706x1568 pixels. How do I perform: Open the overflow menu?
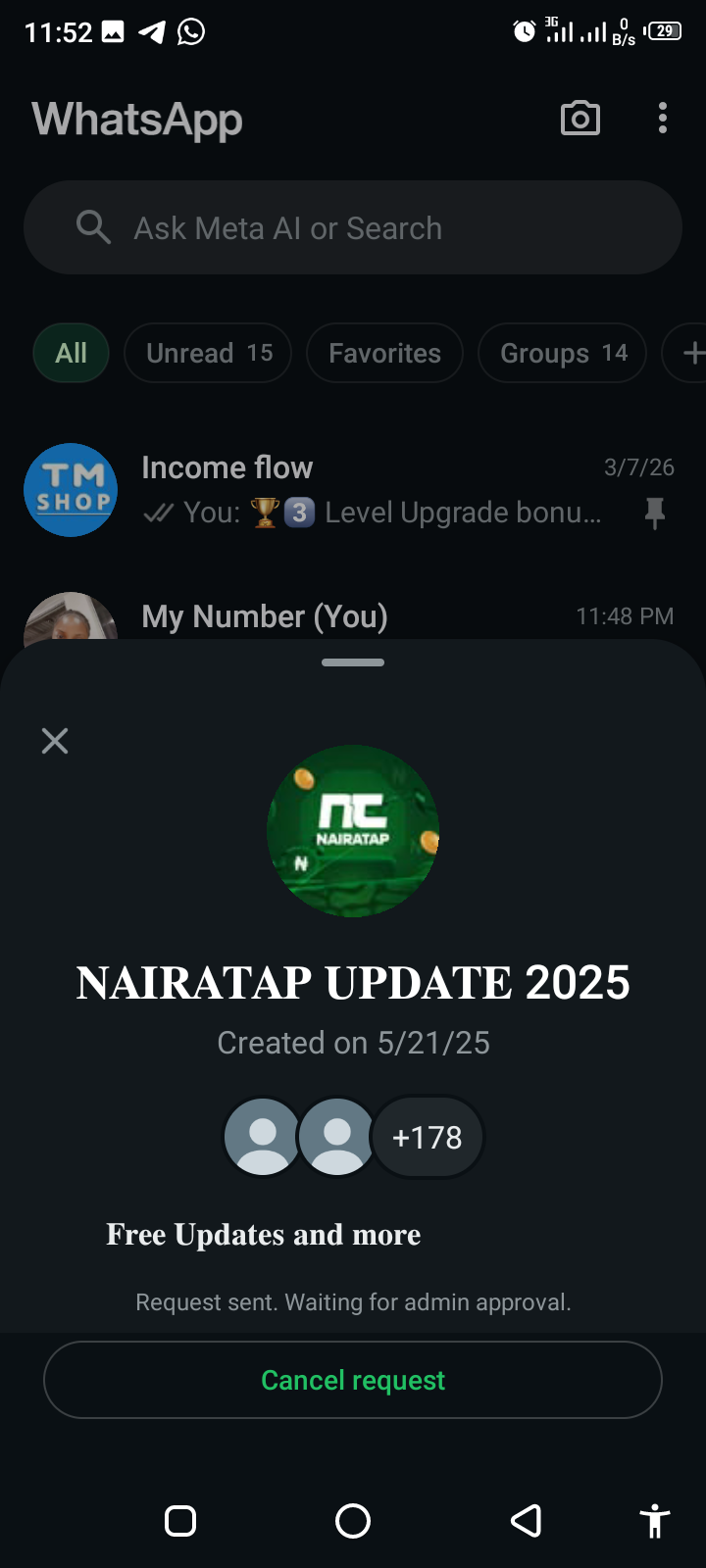(663, 119)
